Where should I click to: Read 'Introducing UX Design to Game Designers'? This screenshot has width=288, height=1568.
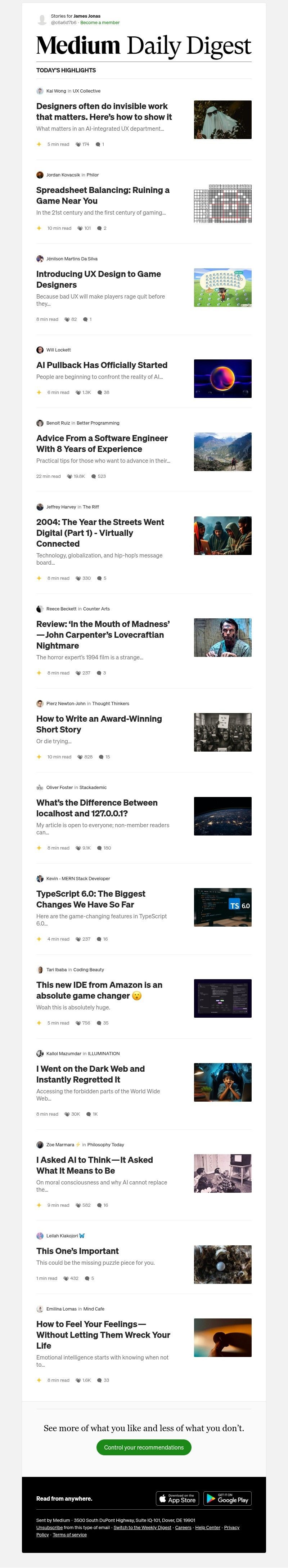coord(98,279)
